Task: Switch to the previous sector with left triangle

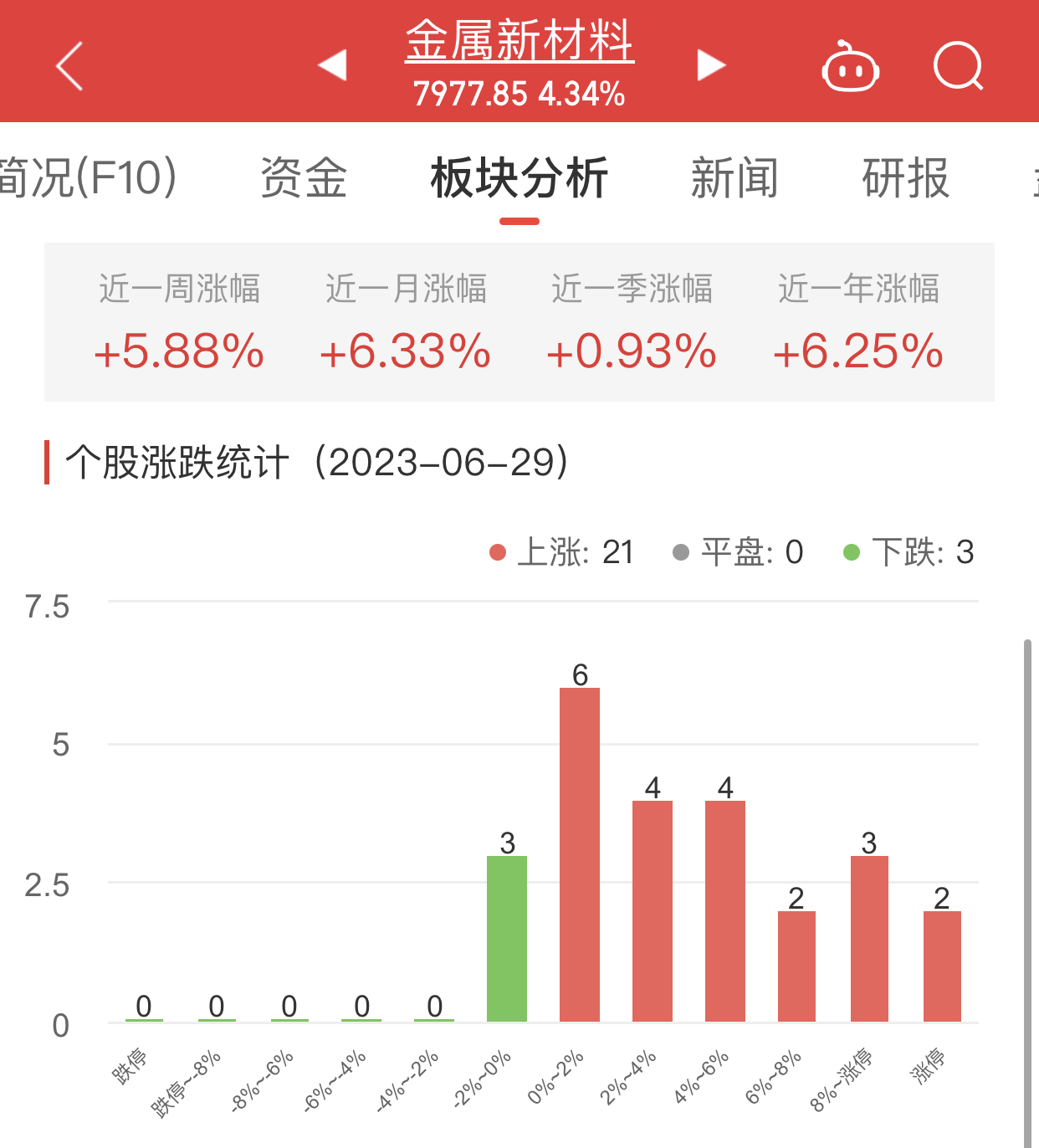Action: 332,65
